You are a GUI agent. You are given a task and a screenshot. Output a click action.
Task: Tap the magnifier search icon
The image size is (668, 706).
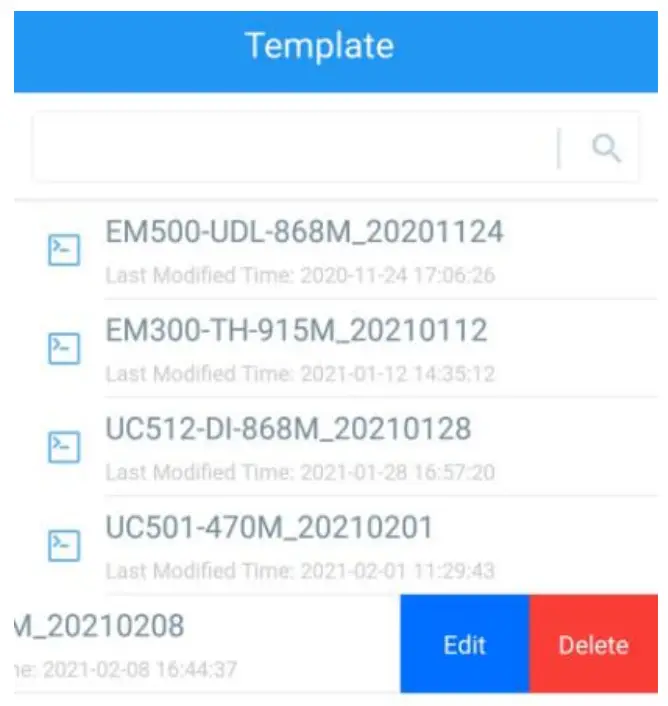click(x=606, y=149)
